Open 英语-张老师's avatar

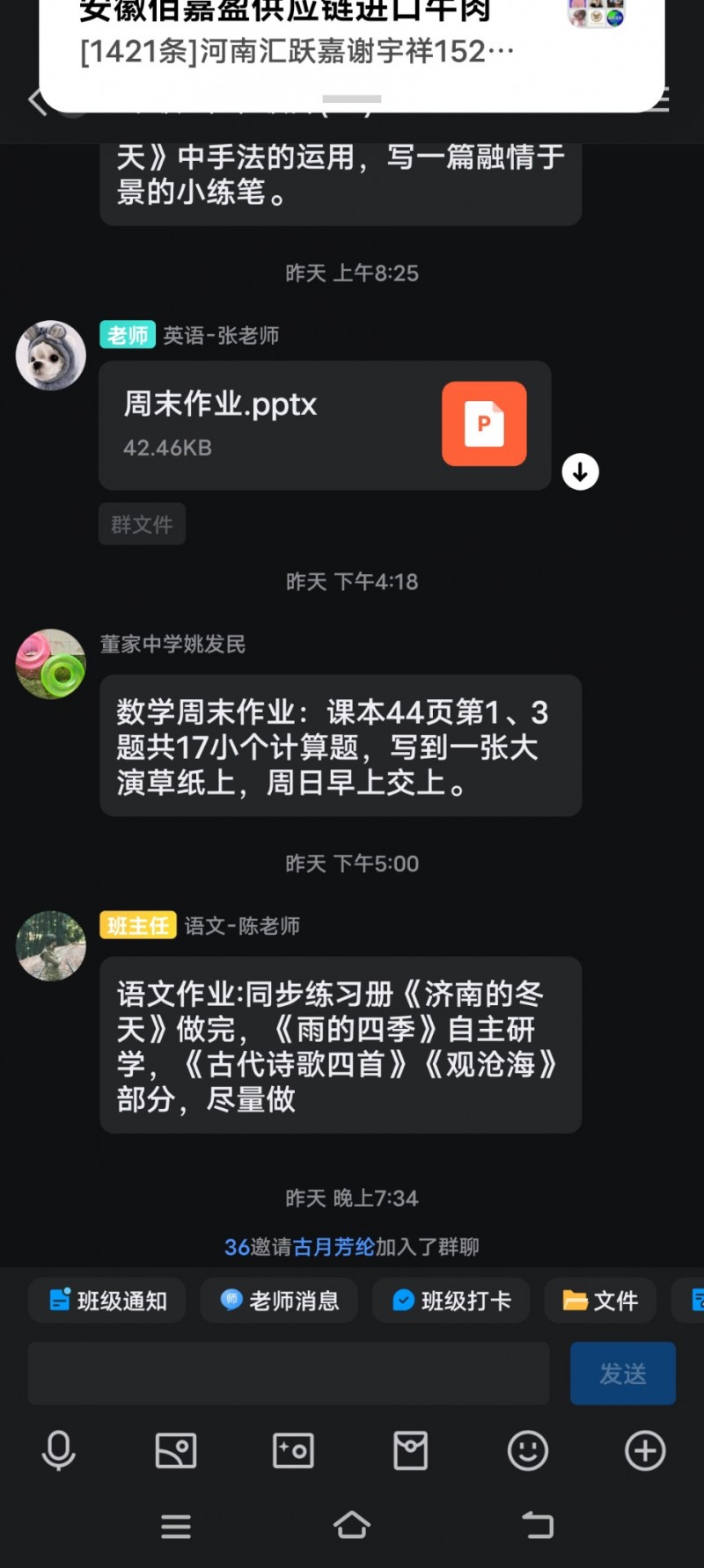51,355
